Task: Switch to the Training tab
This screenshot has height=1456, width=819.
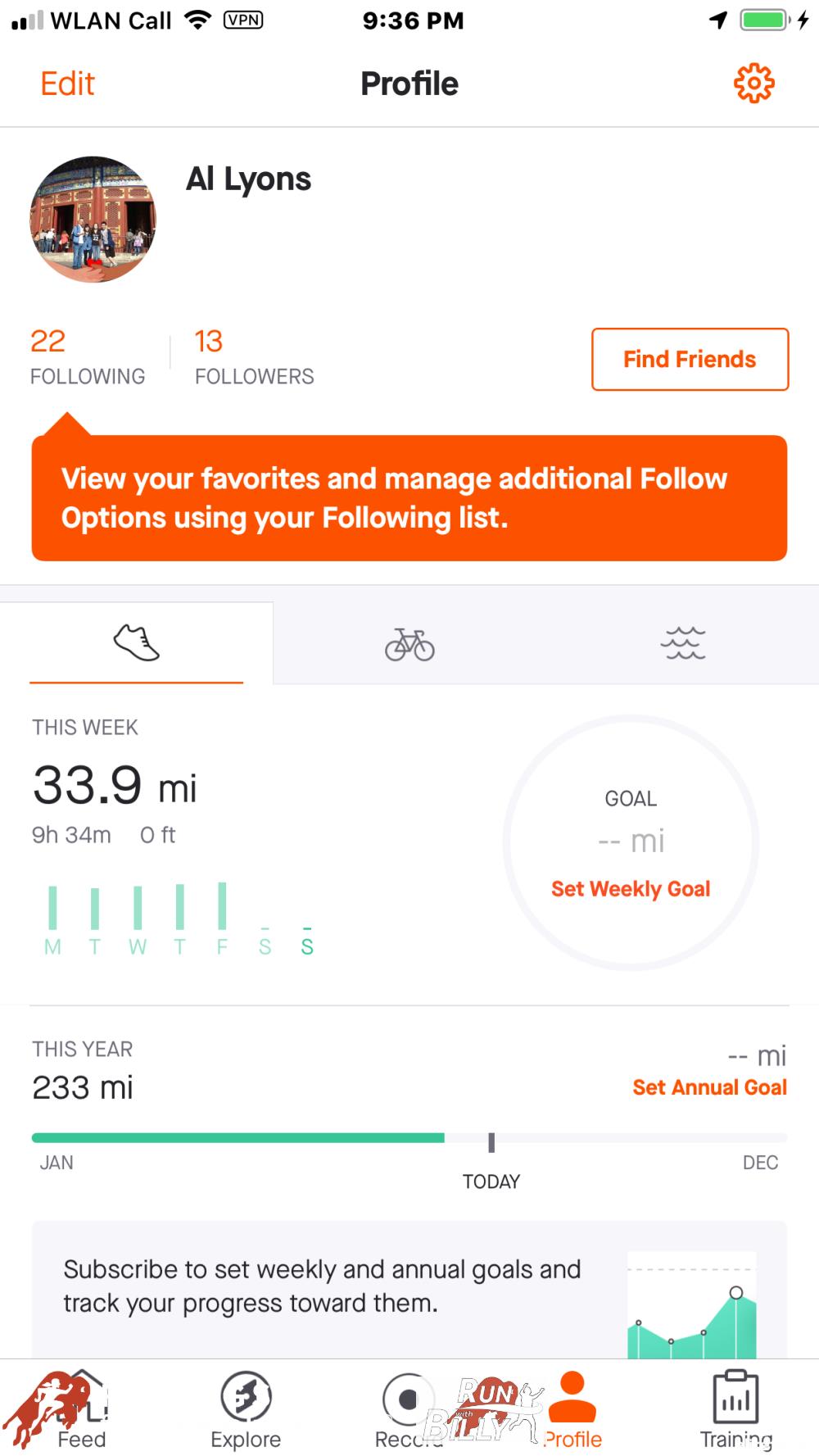Action: 735,1409
